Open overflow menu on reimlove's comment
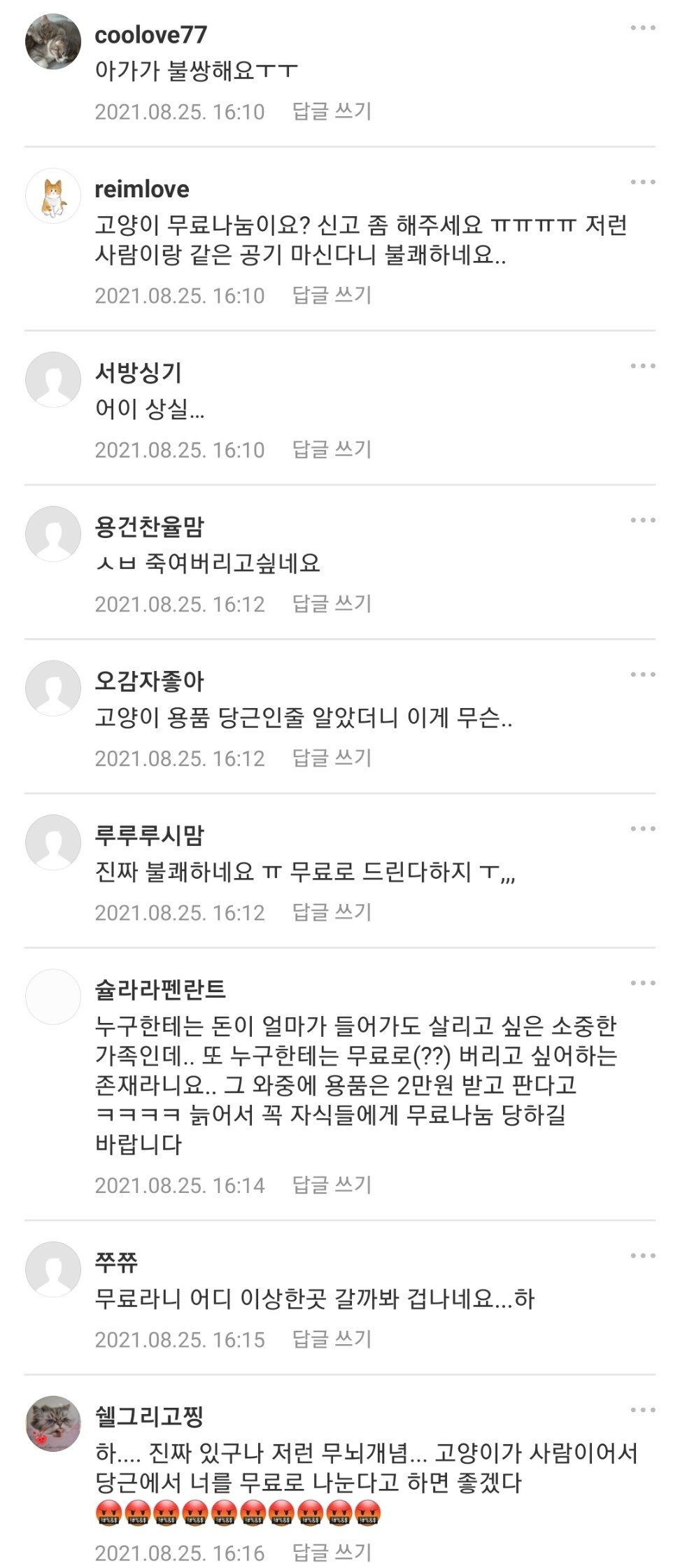Image resolution: width=680 pixels, height=1568 pixels. click(x=642, y=183)
